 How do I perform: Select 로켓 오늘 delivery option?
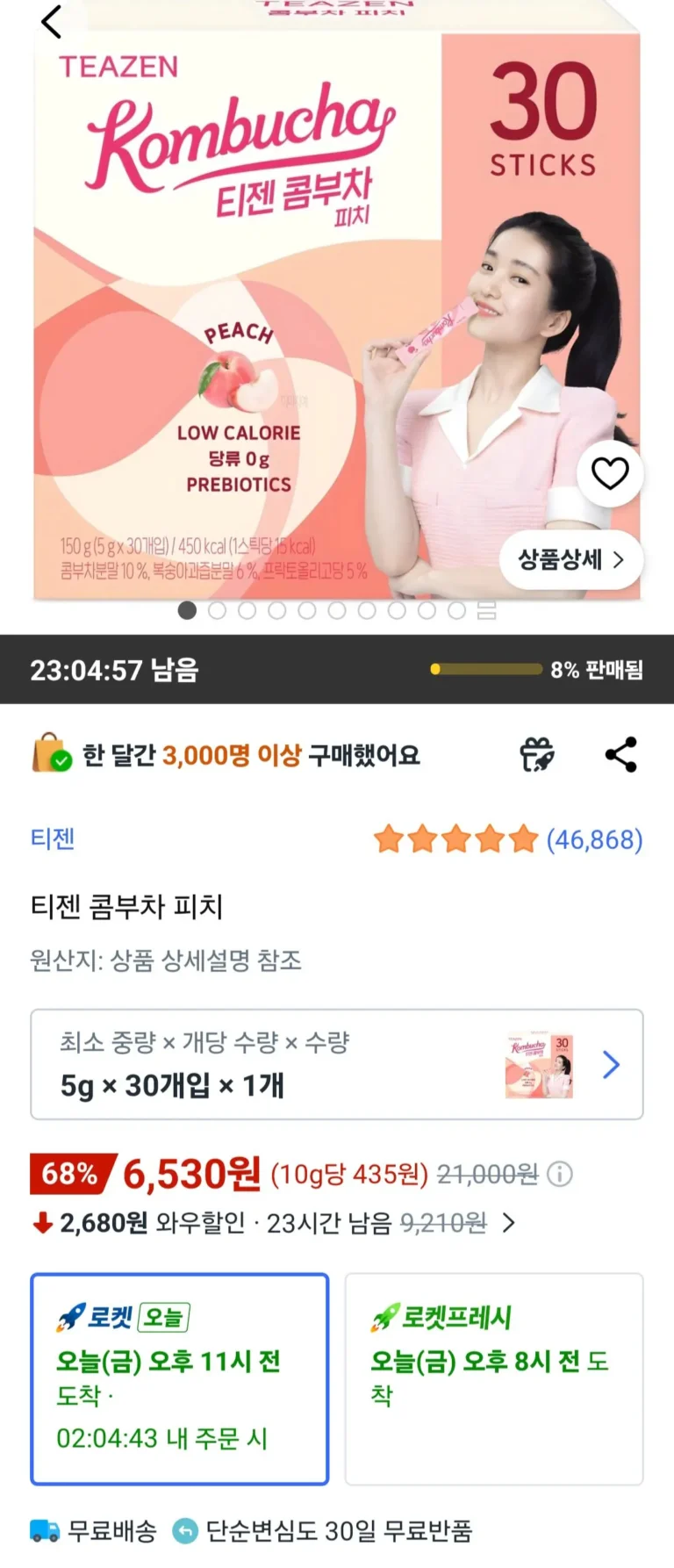click(180, 1378)
